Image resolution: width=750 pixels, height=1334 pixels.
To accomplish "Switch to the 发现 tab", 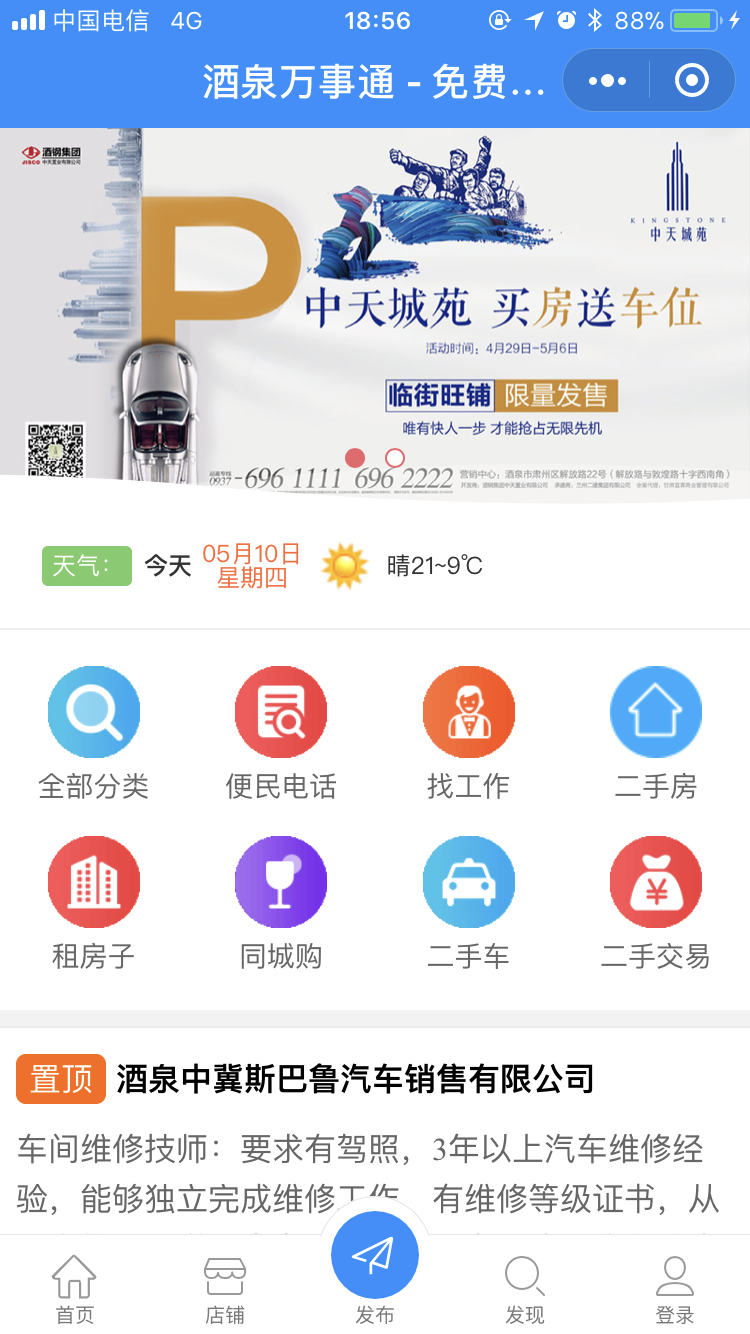I will (525, 1289).
